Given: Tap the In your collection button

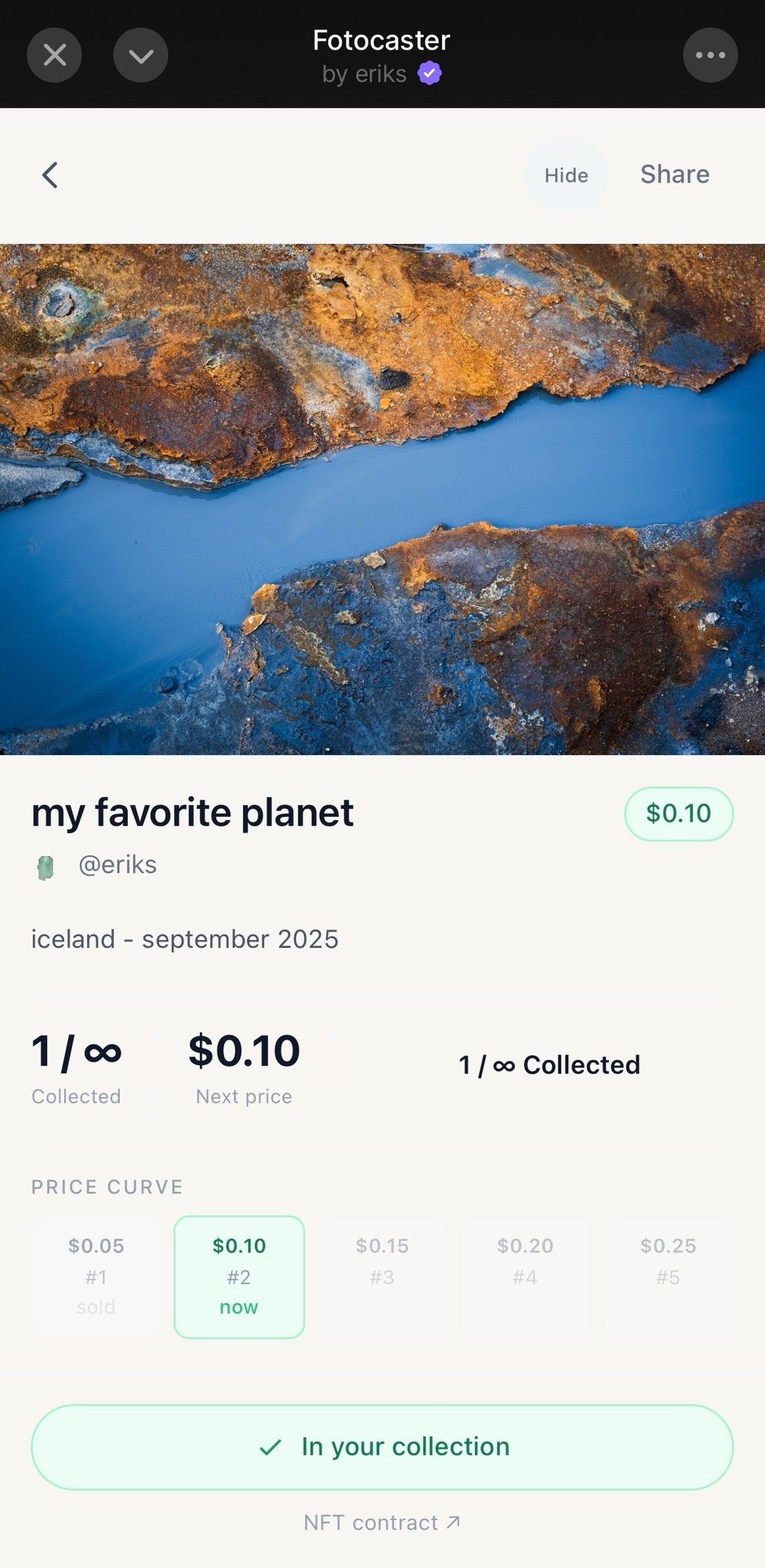Looking at the screenshot, I should point(382,1446).
